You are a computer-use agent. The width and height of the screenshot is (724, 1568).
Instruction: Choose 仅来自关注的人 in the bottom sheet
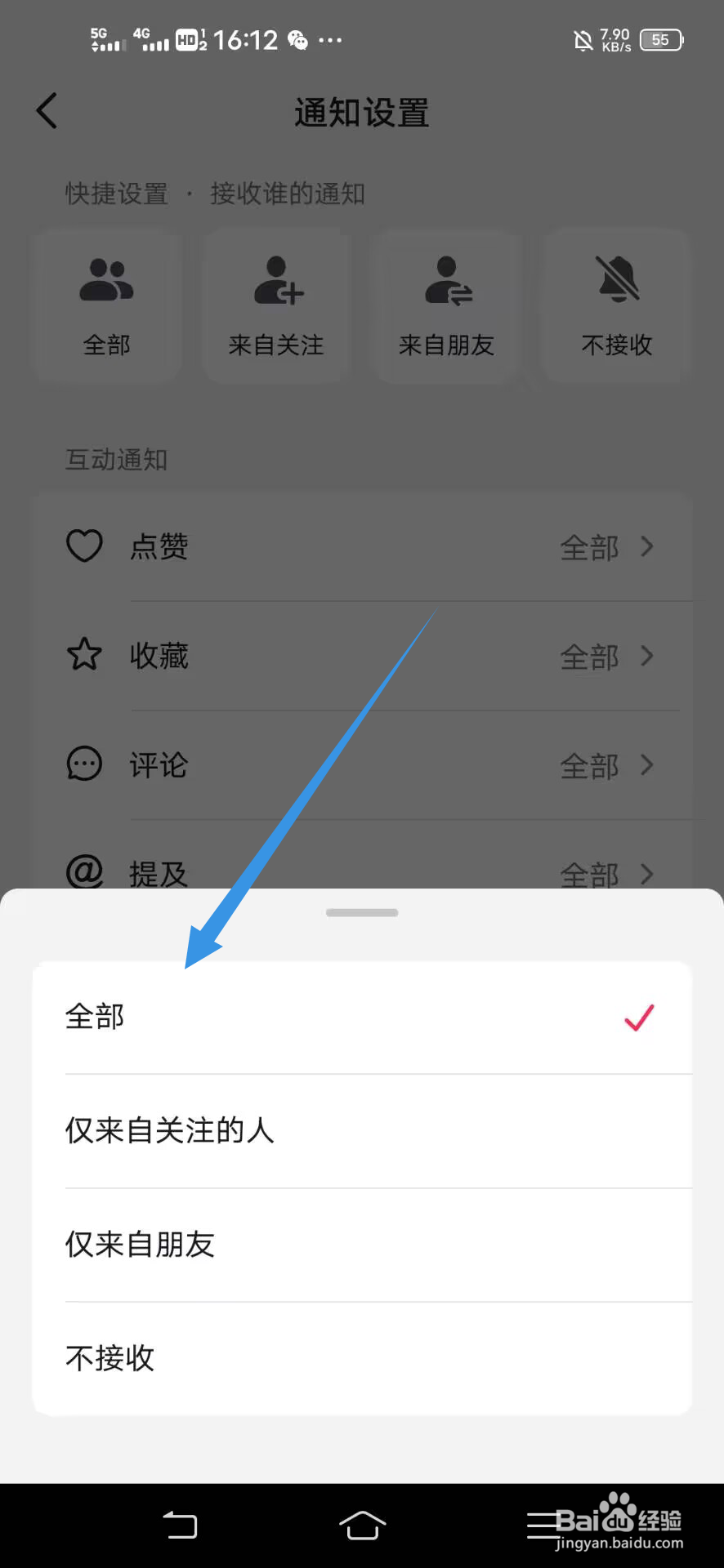pos(362,1131)
